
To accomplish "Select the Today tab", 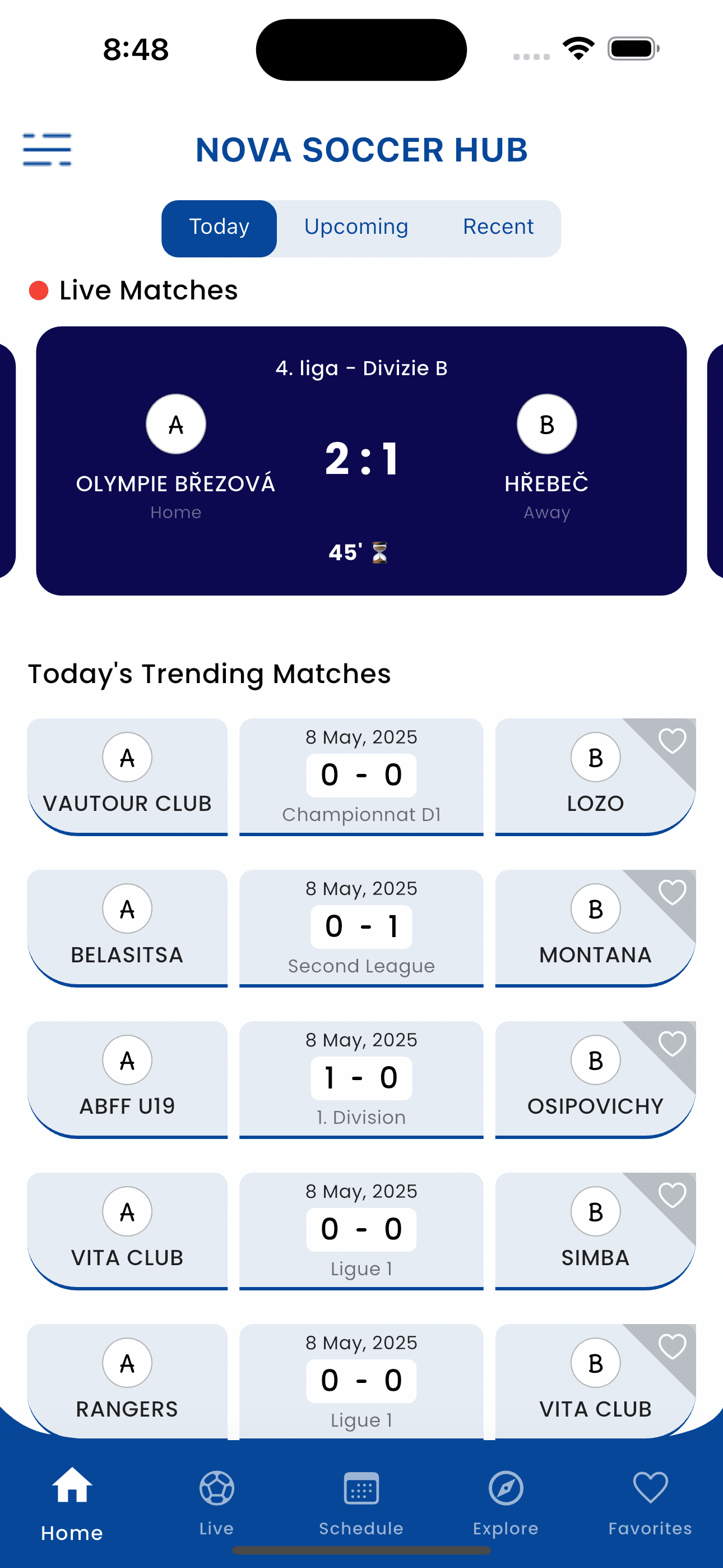I will tap(219, 228).
